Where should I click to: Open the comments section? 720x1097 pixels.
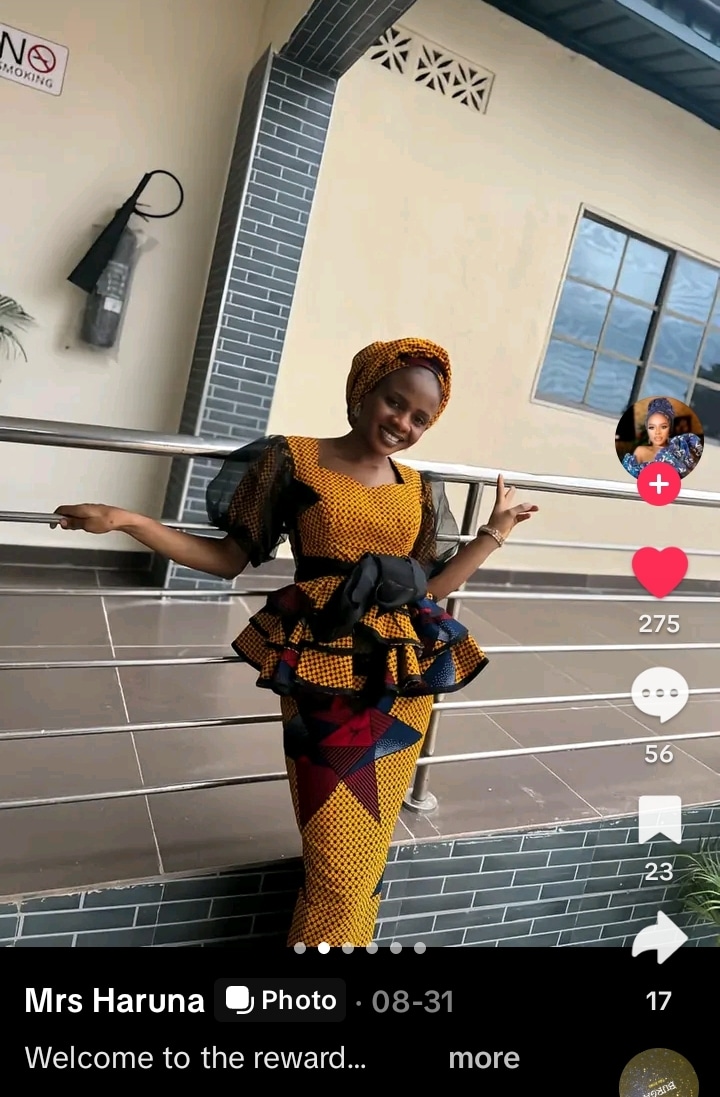(659, 694)
